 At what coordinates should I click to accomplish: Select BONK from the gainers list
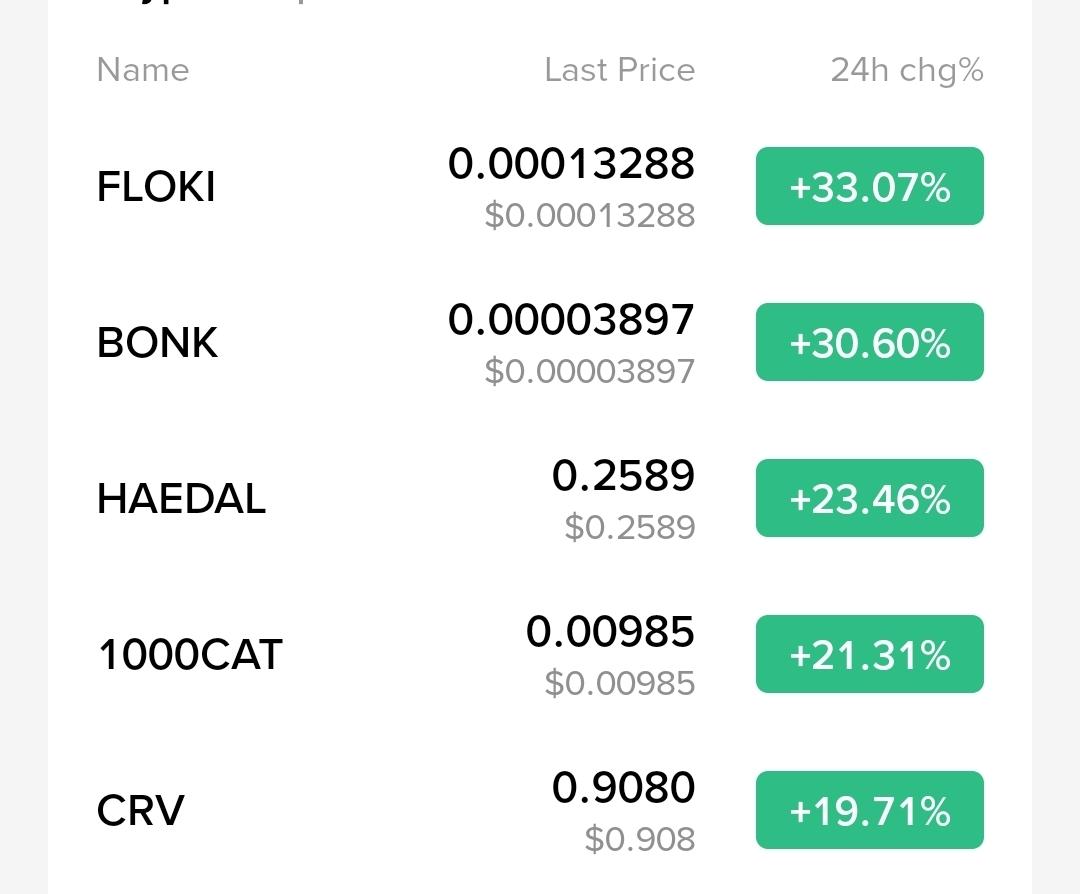coord(157,343)
